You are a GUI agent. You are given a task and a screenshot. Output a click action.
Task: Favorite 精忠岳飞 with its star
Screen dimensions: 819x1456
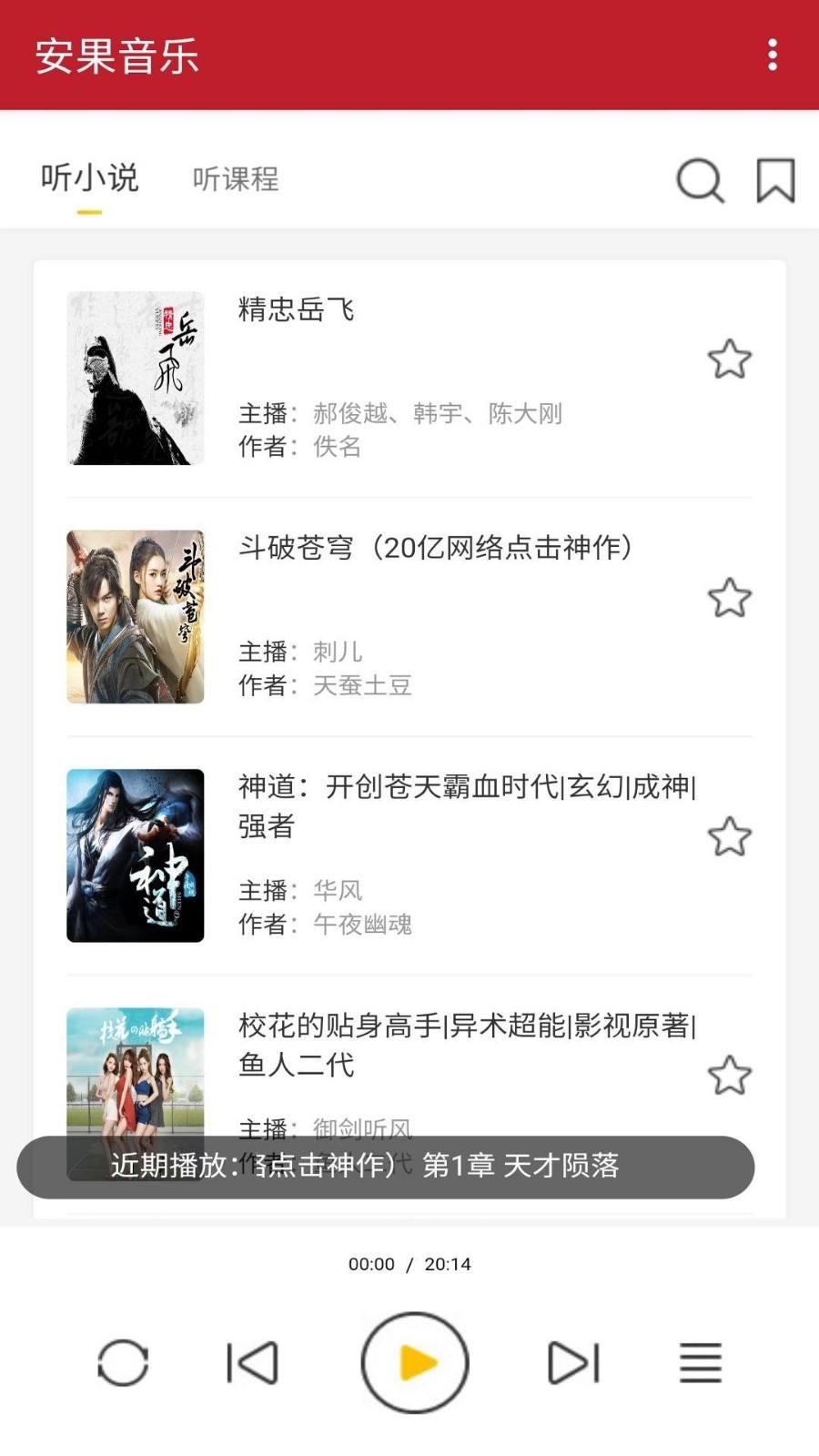coord(730,359)
